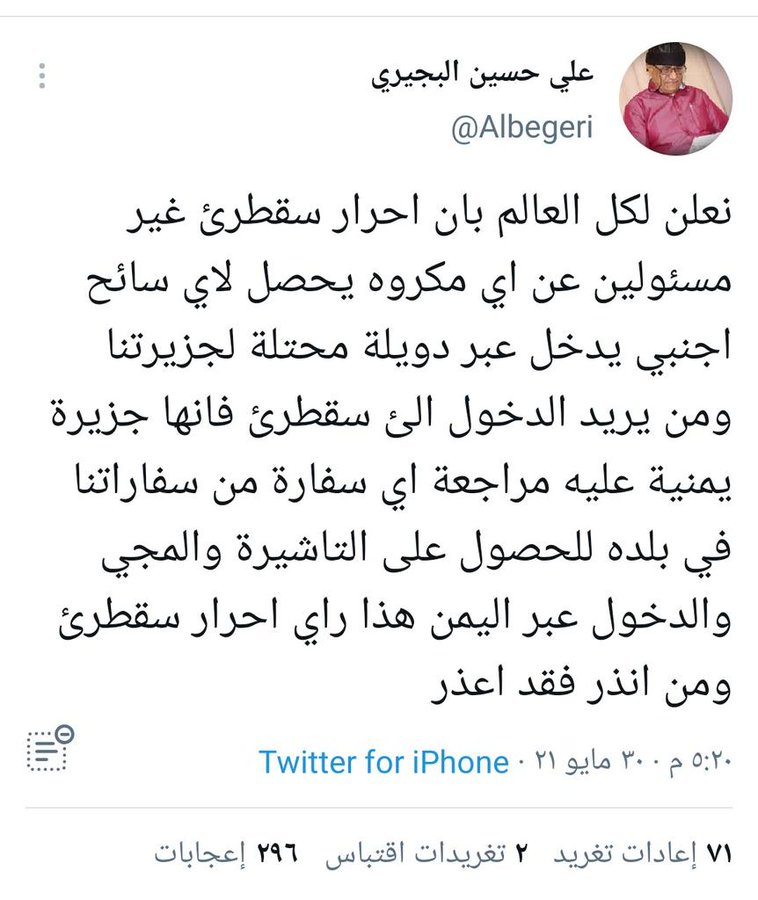Tap the dotted note icon beside timestamp
Viewport: 758px width, 900px height.
pyautogui.click(x=49, y=749)
